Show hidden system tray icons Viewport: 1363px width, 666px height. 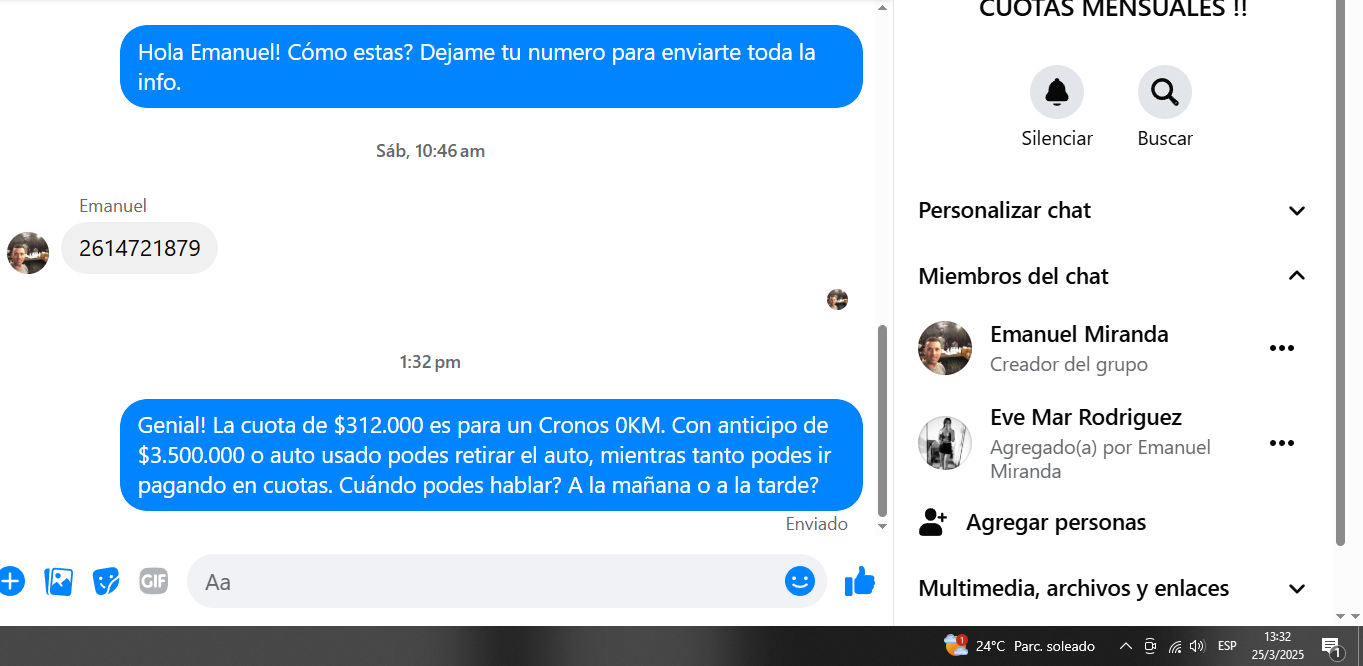click(1125, 646)
